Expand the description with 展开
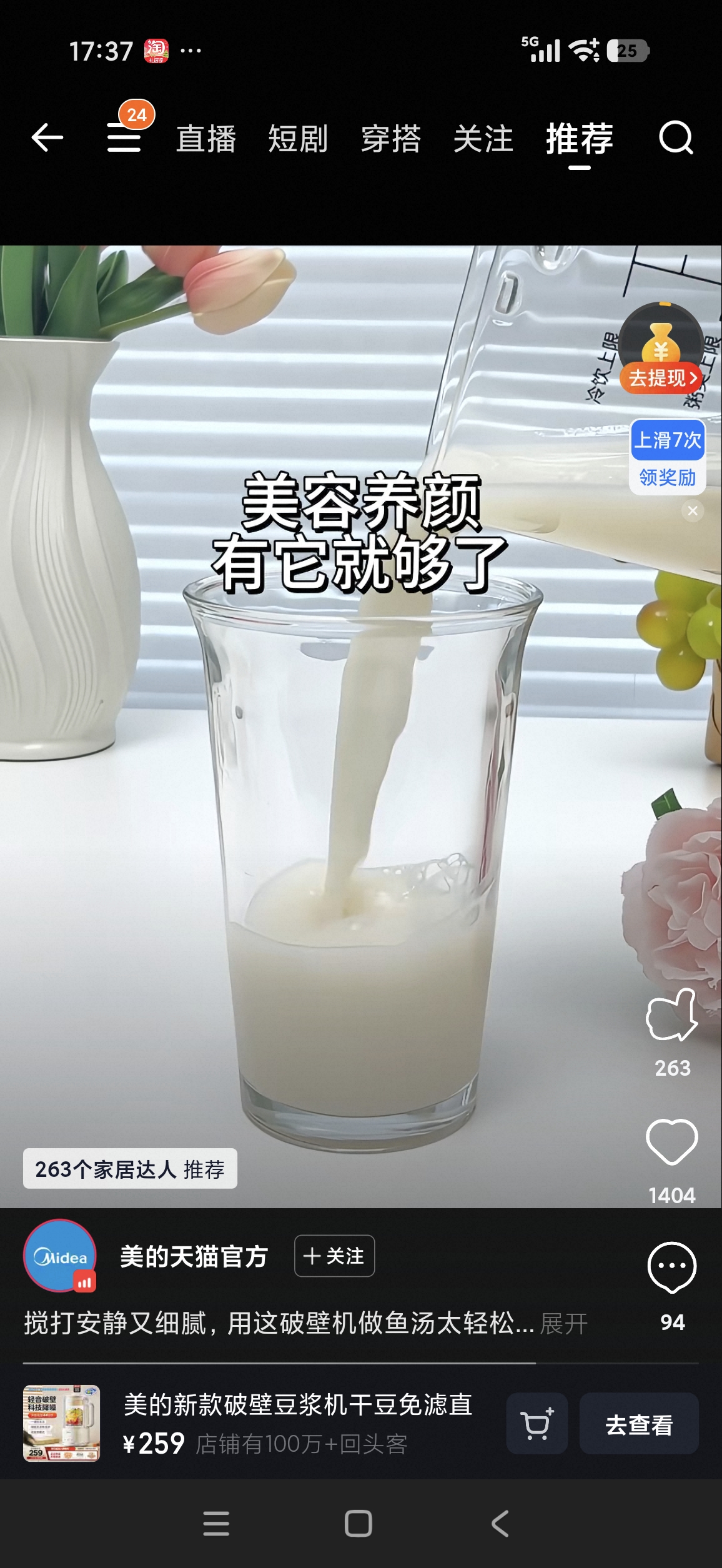The width and height of the screenshot is (722, 1568). pos(564,1323)
